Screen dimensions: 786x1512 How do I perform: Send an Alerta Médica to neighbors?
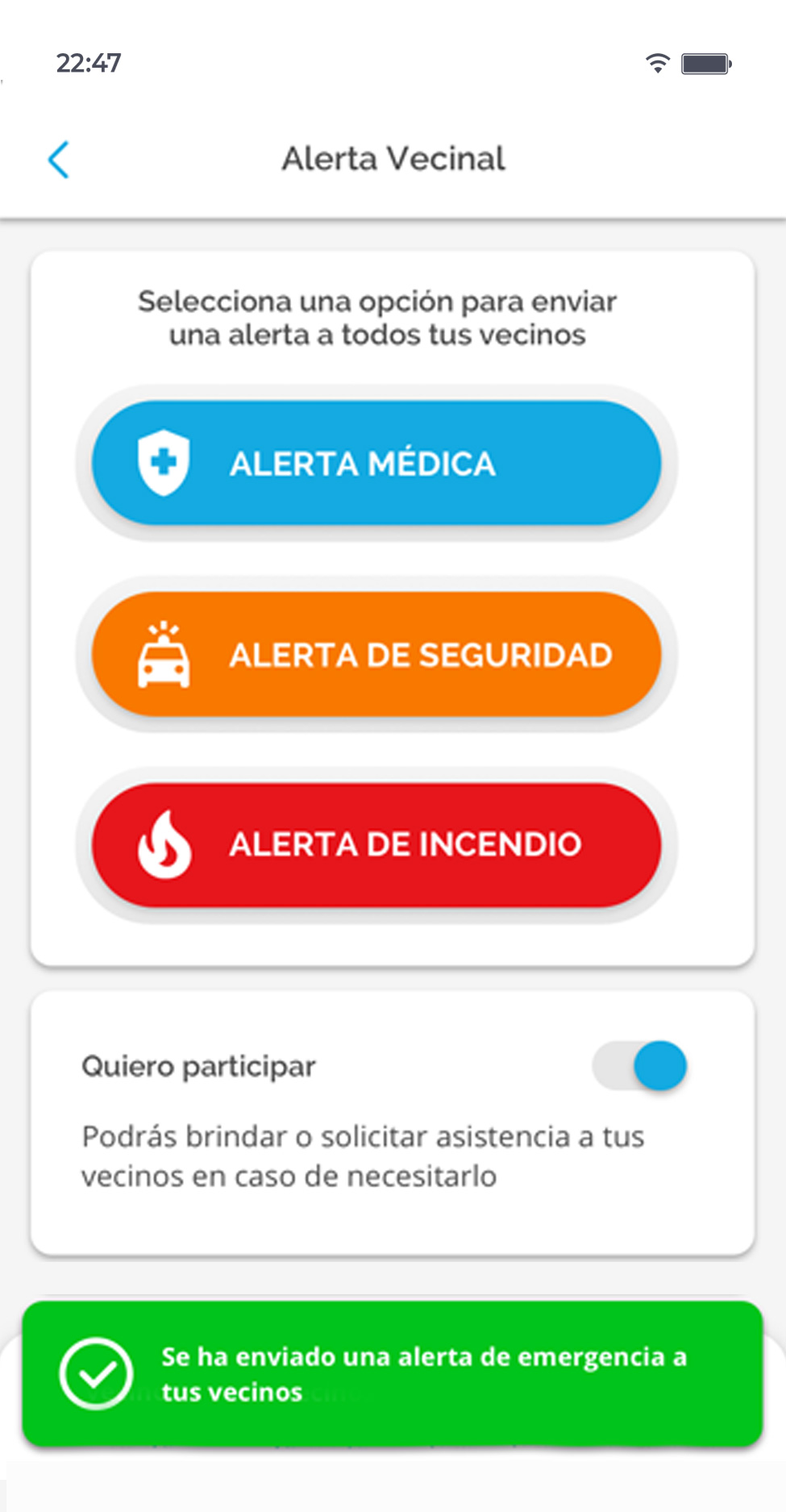[376, 463]
